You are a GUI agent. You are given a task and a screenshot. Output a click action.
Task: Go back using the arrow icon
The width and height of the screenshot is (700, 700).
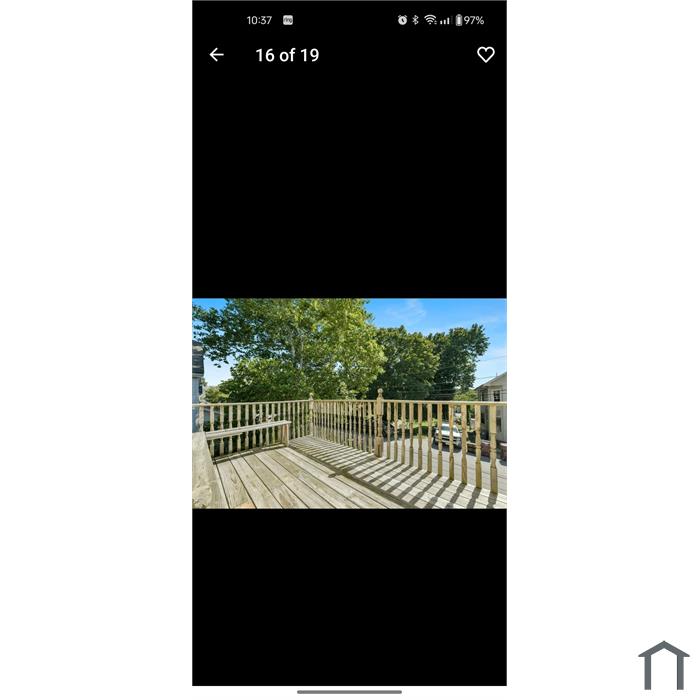point(216,55)
